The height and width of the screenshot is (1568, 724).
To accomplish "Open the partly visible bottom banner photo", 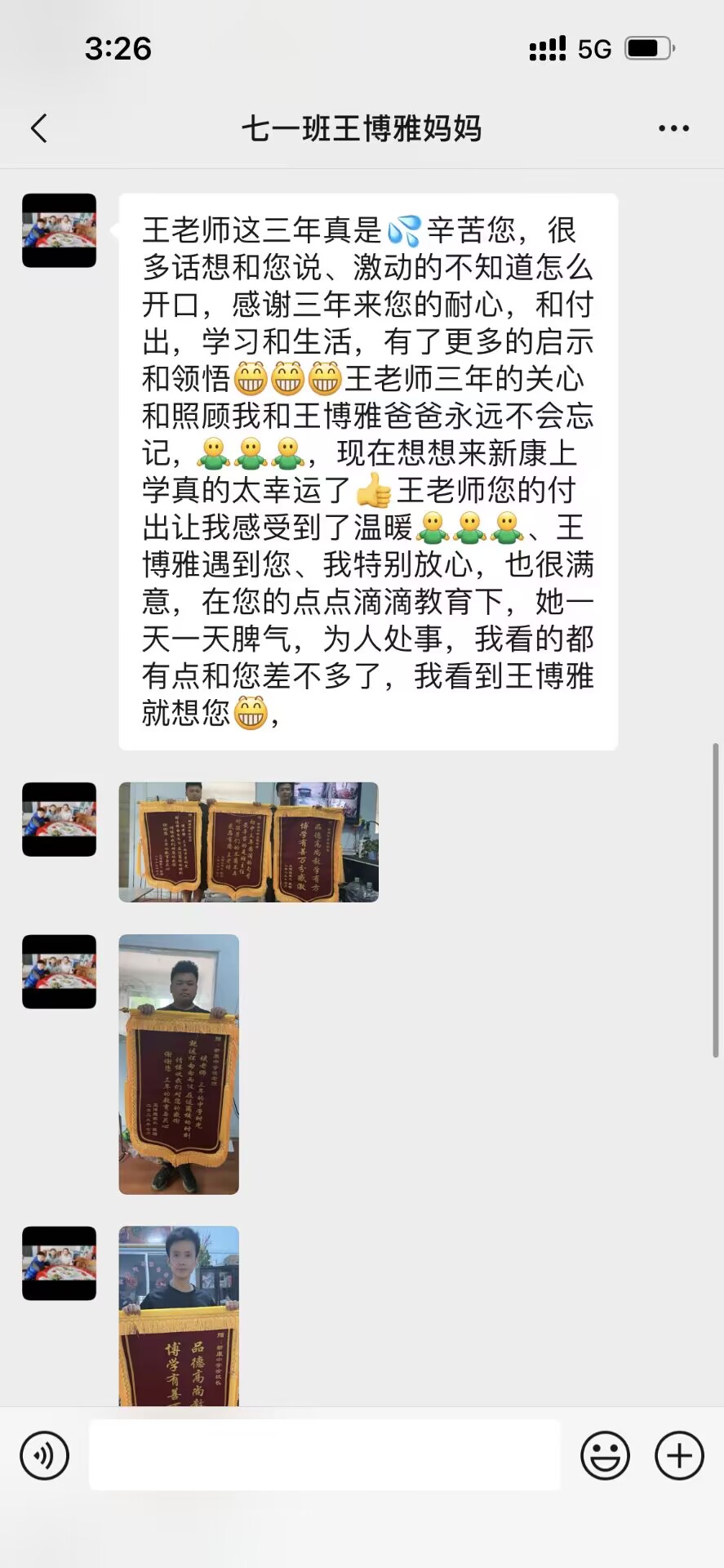I will (179, 1315).
